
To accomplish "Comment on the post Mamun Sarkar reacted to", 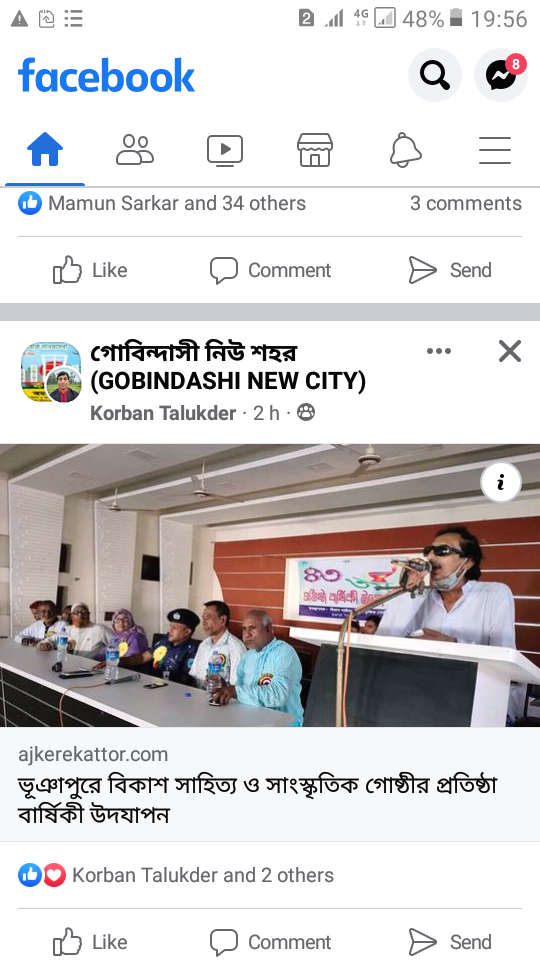I will (270, 270).
